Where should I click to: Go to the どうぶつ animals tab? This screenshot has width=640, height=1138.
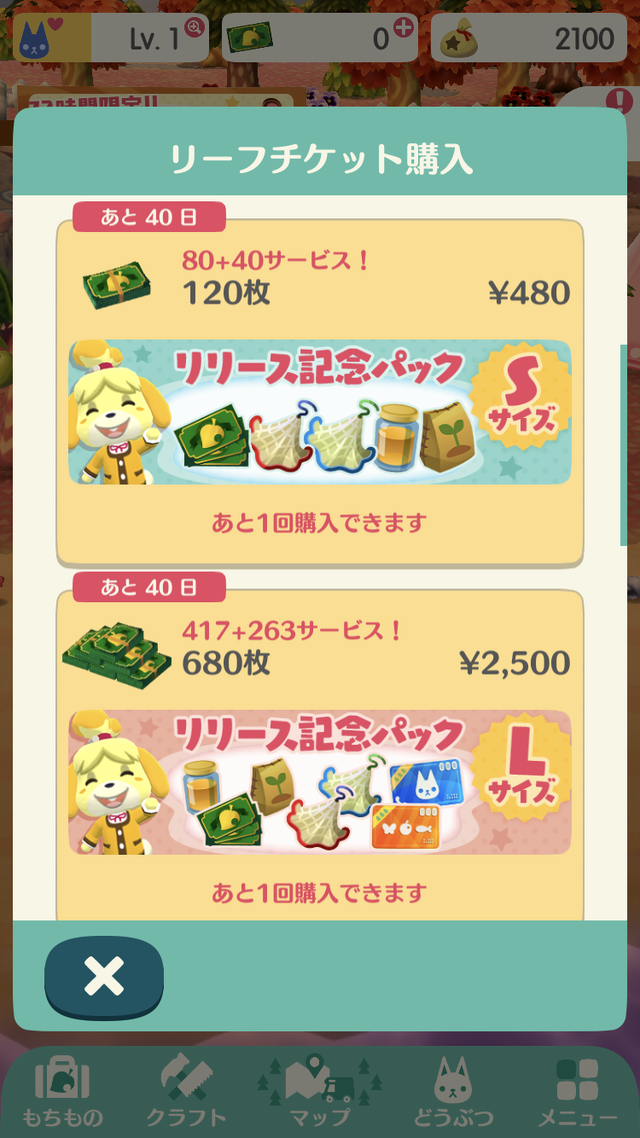point(452,1092)
